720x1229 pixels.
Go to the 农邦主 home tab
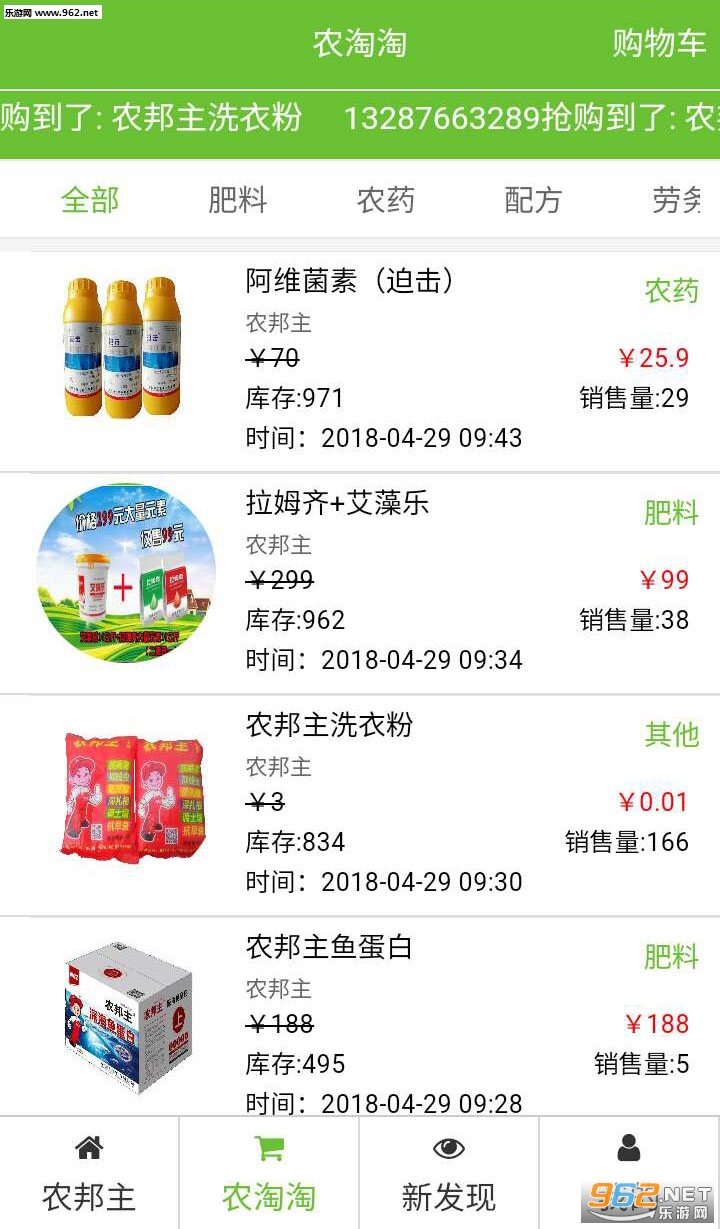coord(89,1172)
